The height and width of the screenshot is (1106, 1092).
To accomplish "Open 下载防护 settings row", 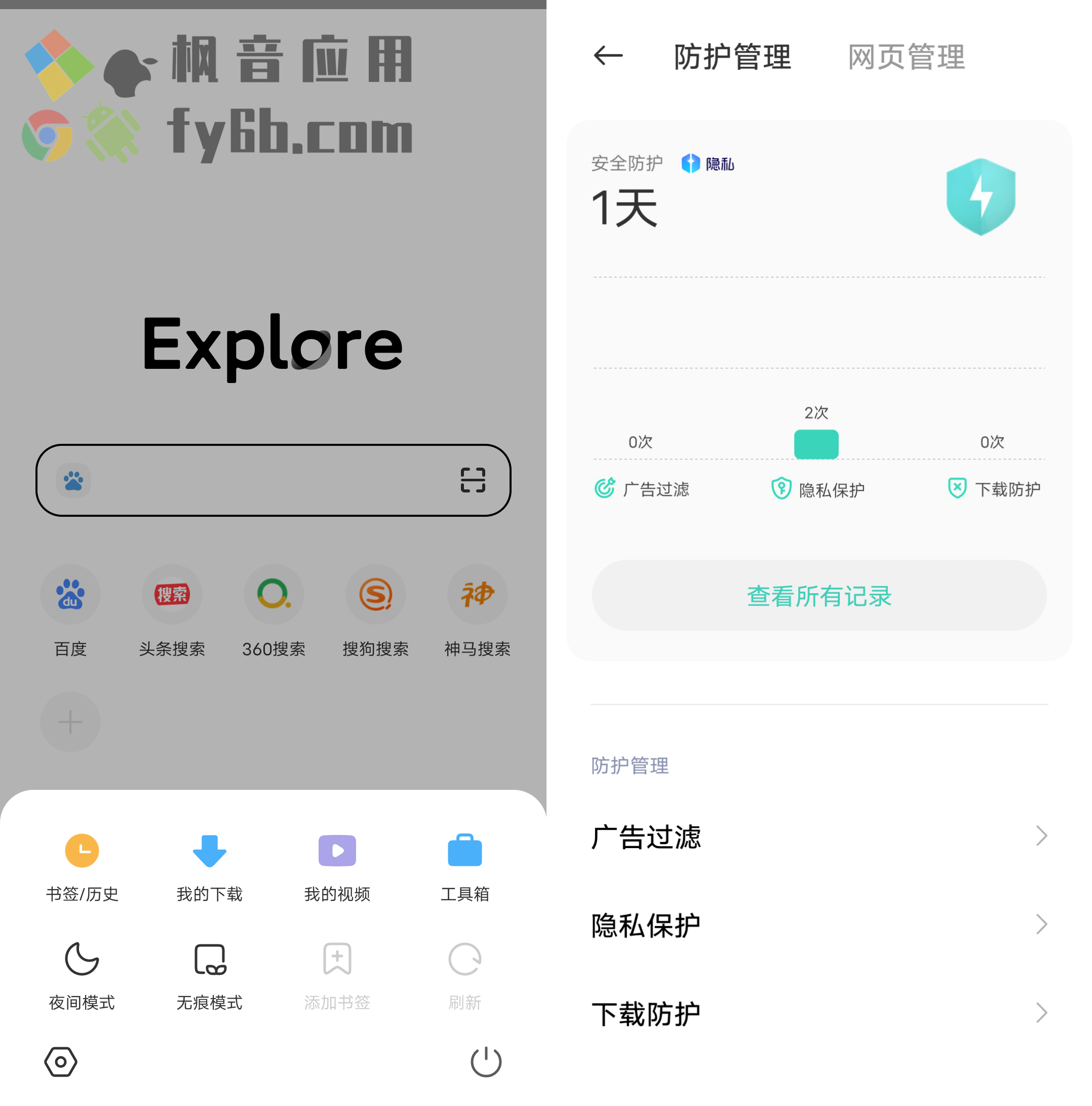I will (x=819, y=1013).
